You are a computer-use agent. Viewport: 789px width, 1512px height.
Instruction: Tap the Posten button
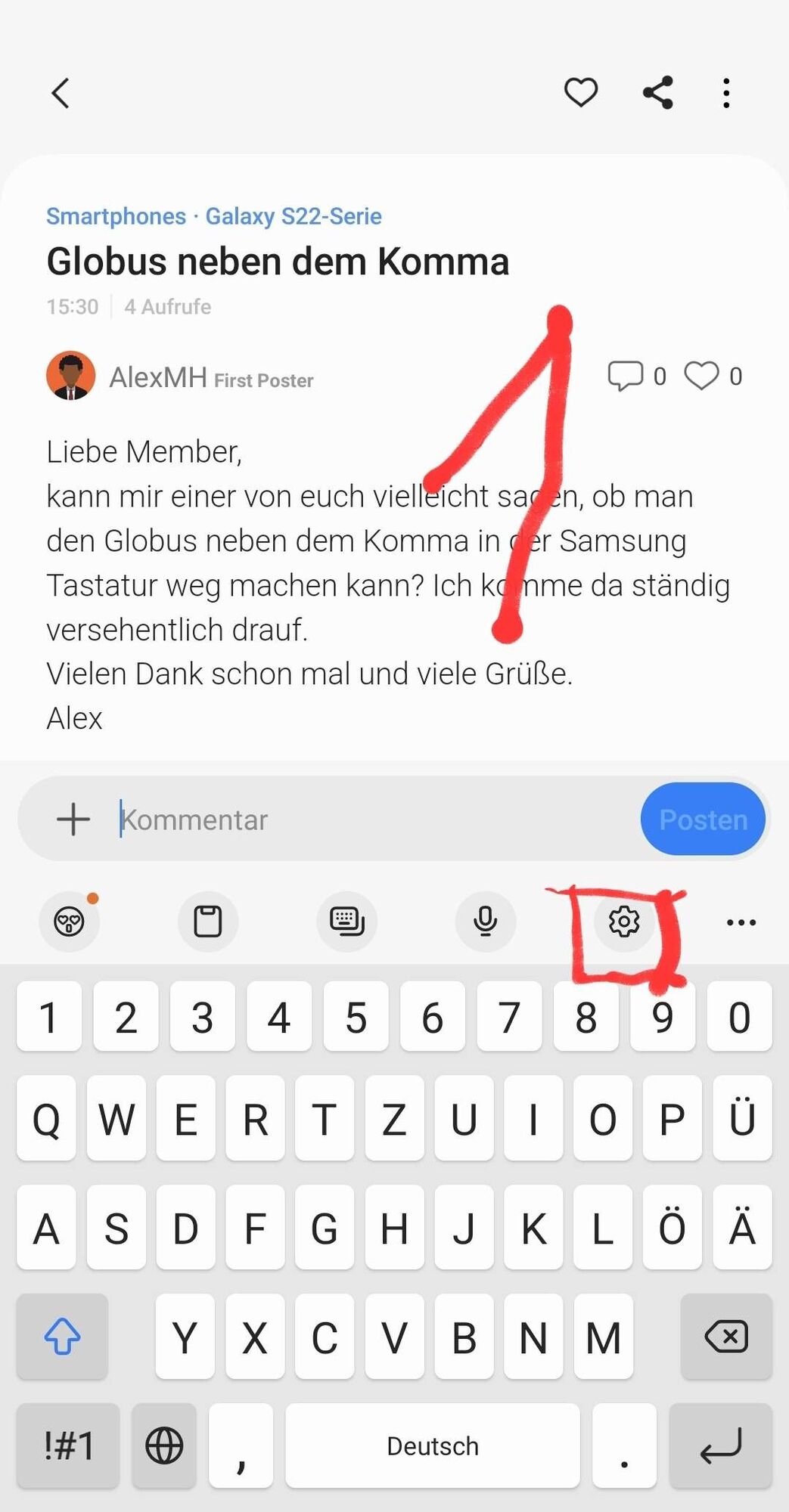pyautogui.click(x=703, y=820)
